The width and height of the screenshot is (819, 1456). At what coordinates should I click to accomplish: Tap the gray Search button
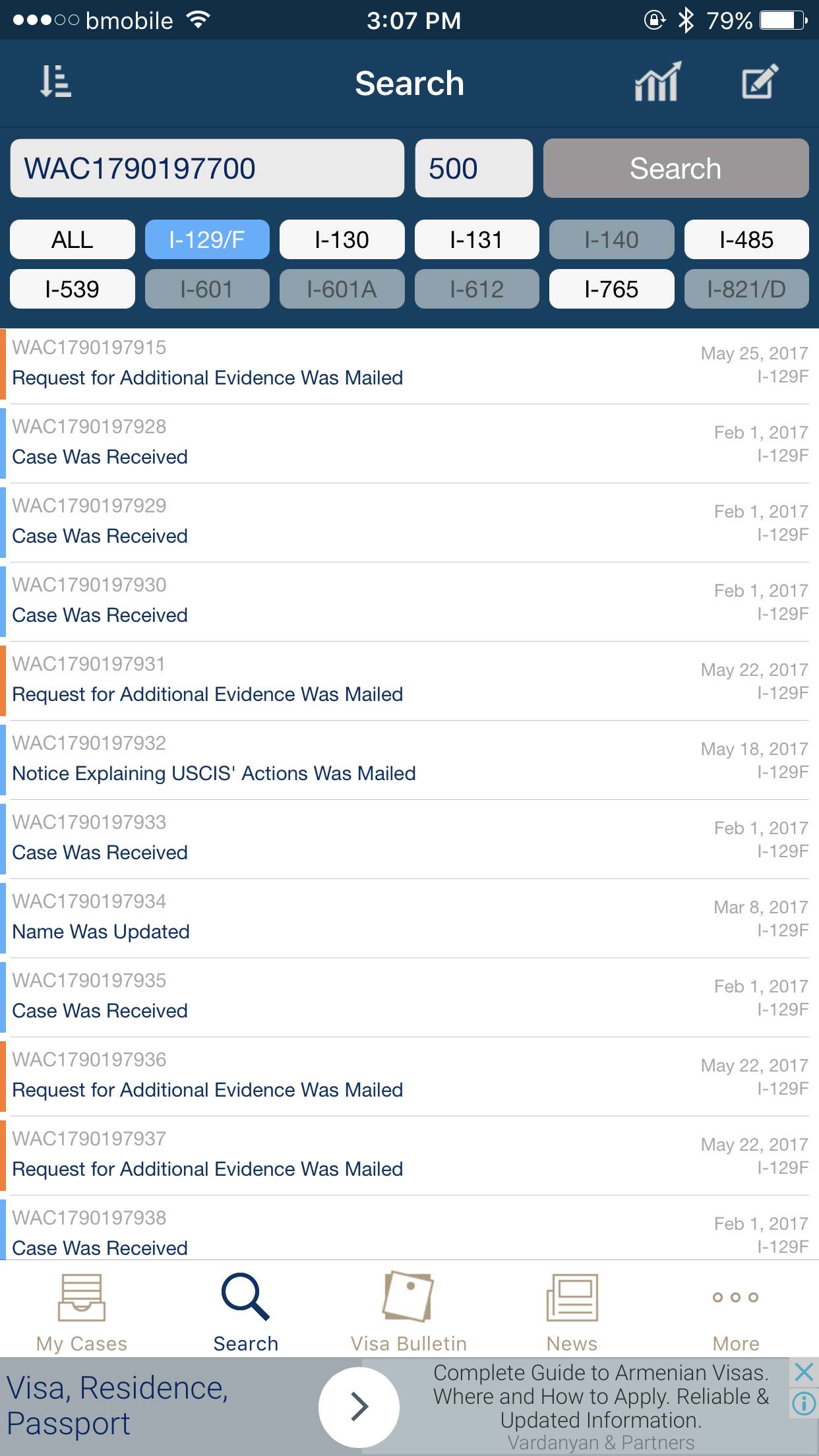676,168
